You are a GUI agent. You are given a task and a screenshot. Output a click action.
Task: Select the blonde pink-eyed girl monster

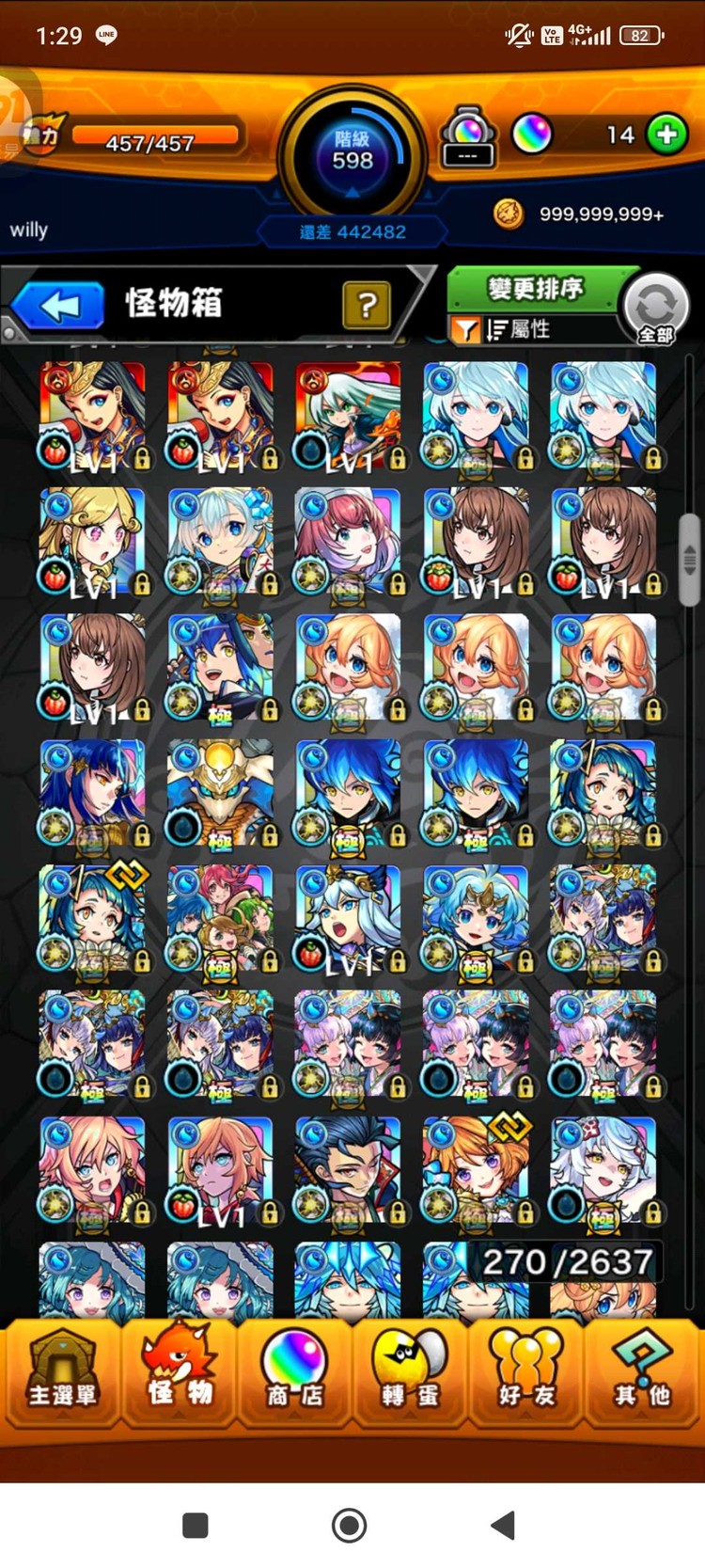coord(92,542)
